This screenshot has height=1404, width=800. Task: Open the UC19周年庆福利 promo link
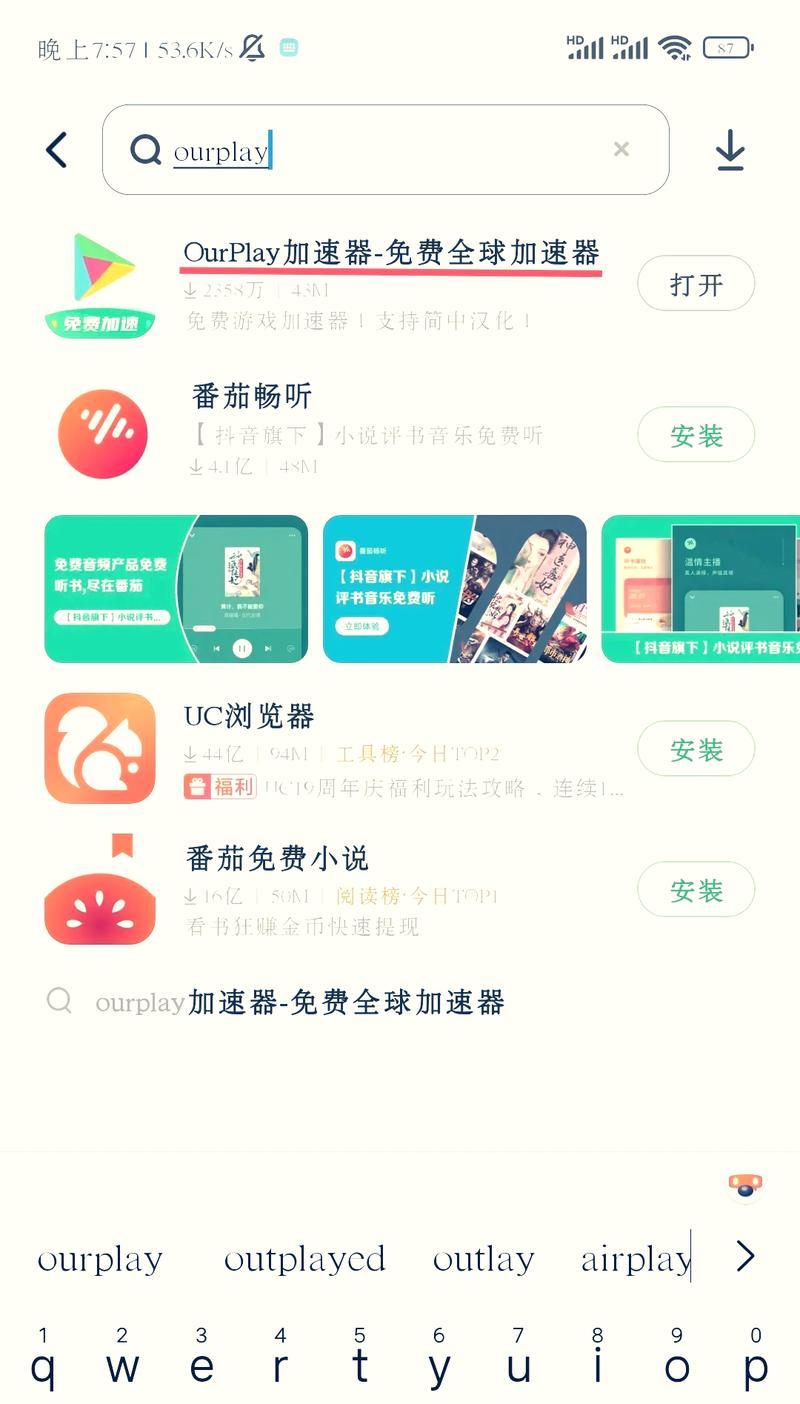pyautogui.click(x=420, y=787)
